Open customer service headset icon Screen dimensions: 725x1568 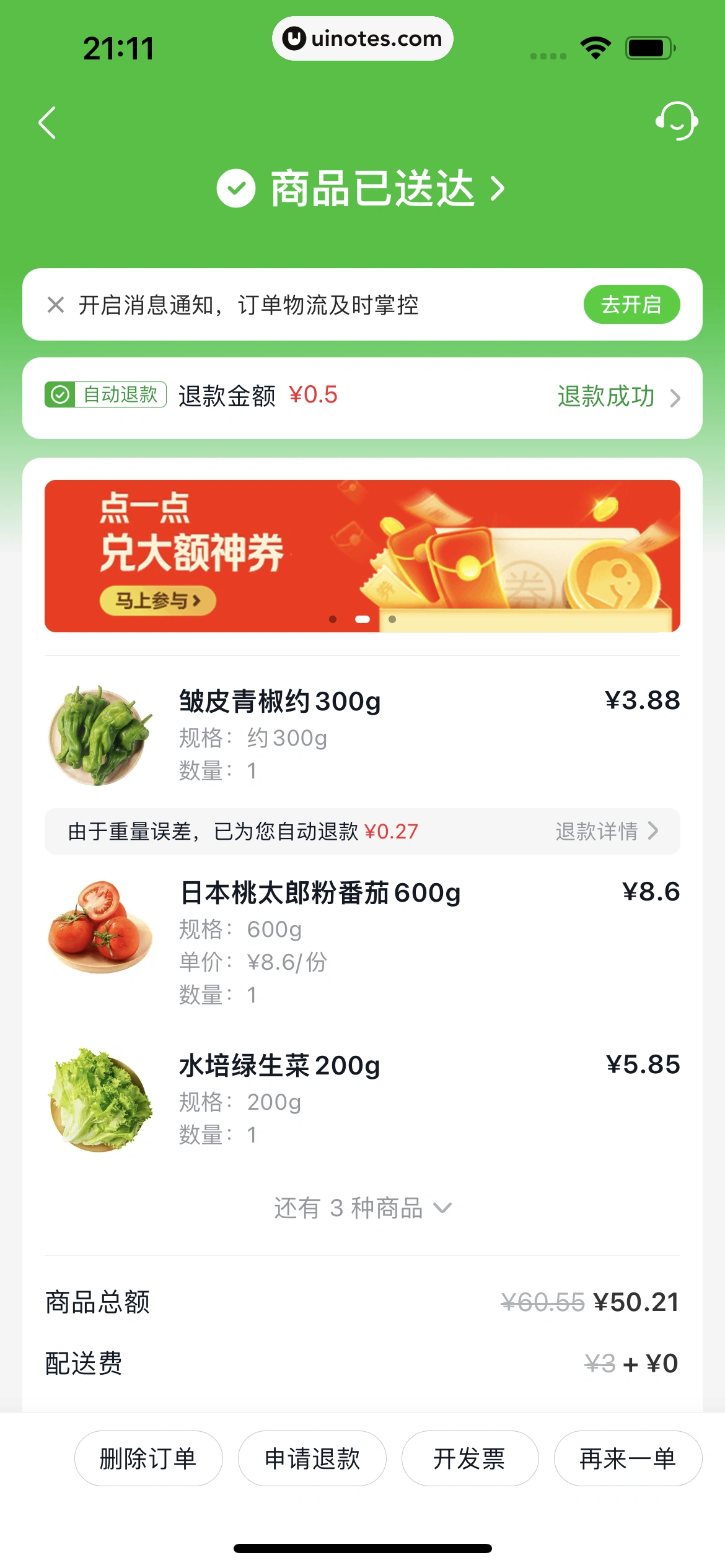[x=677, y=121]
